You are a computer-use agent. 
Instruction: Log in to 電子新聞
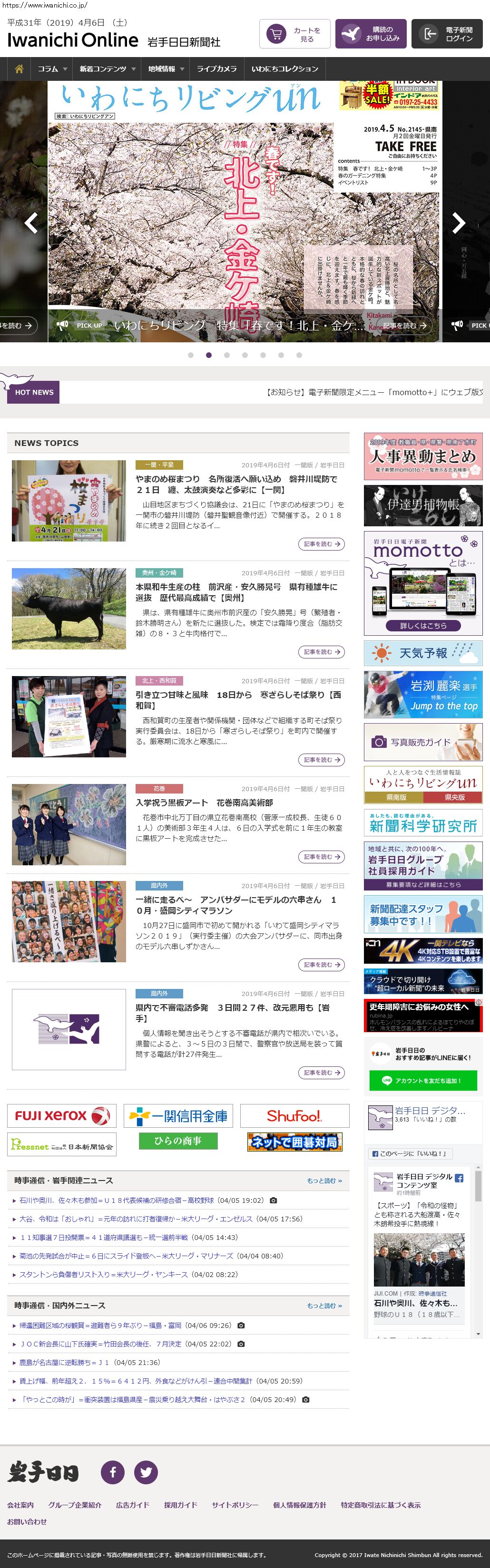tap(447, 34)
